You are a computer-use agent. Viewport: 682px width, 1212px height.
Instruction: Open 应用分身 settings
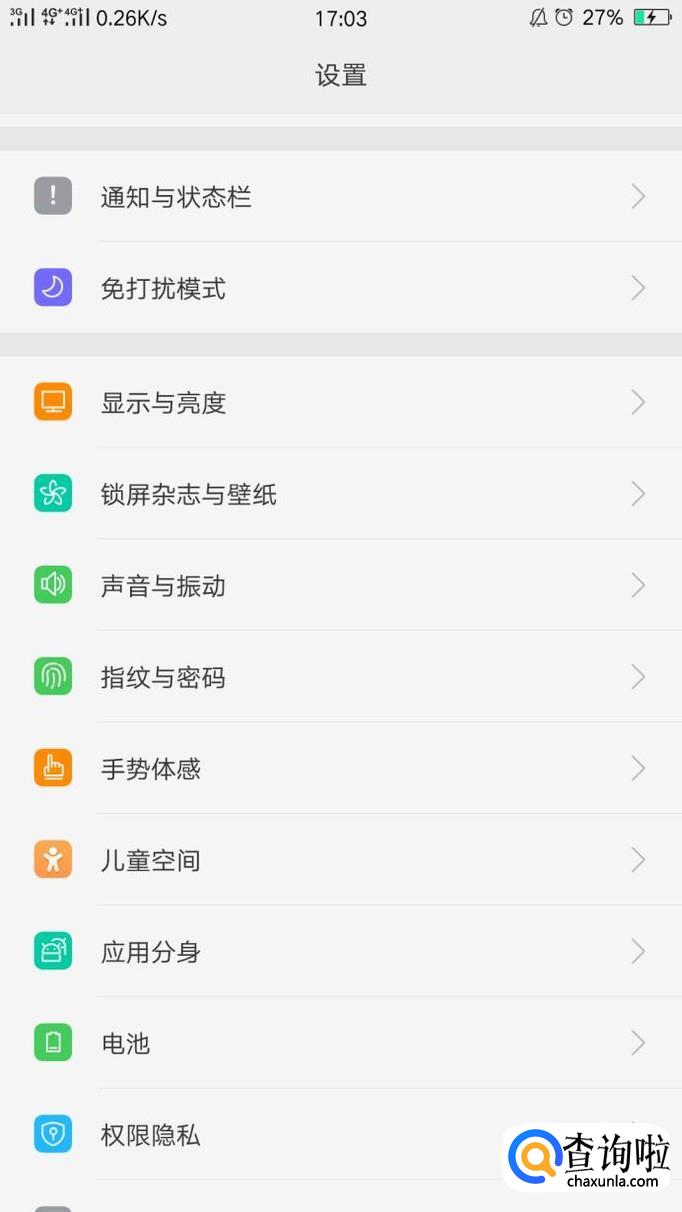point(340,951)
